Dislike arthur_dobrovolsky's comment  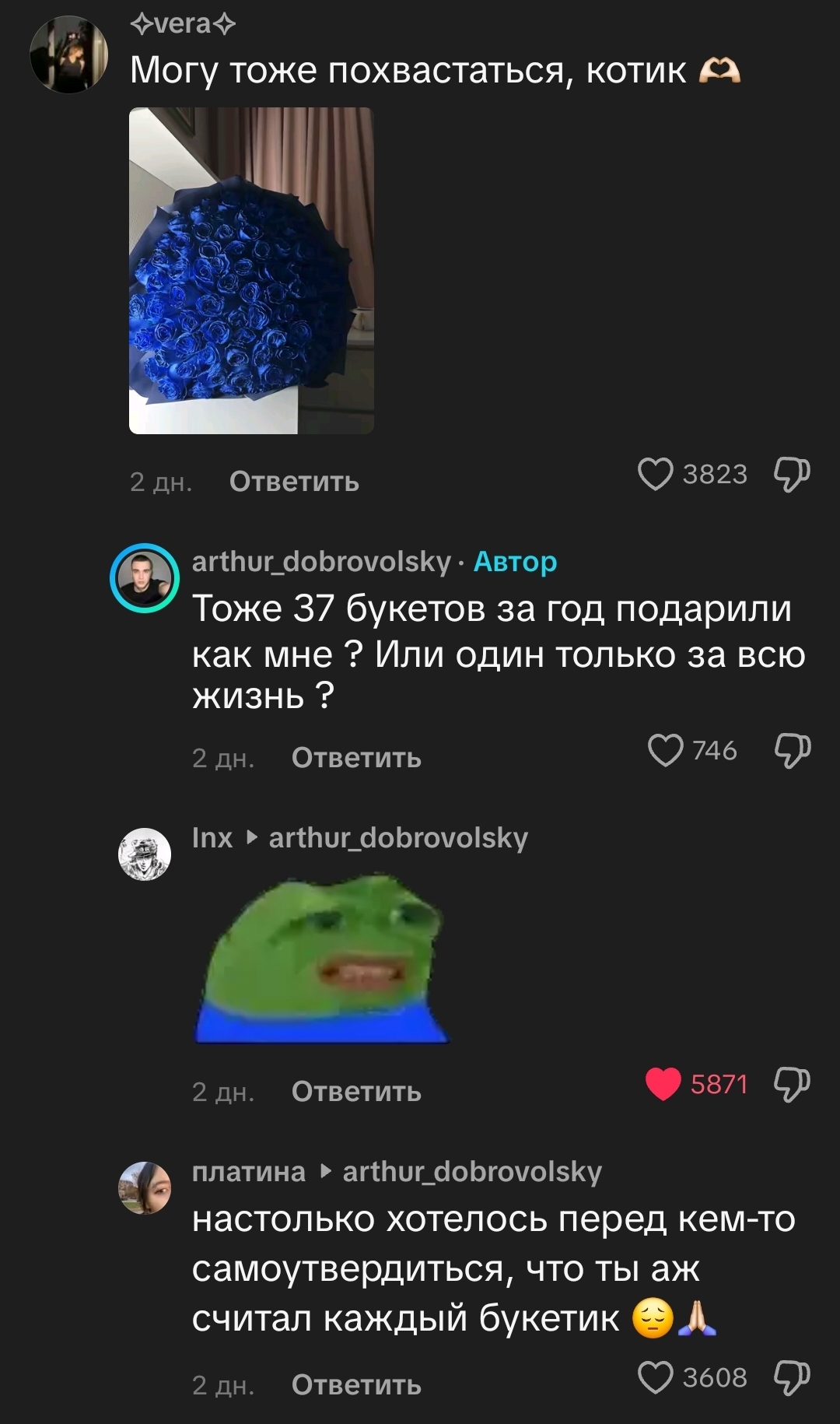(x=792, y=751)
